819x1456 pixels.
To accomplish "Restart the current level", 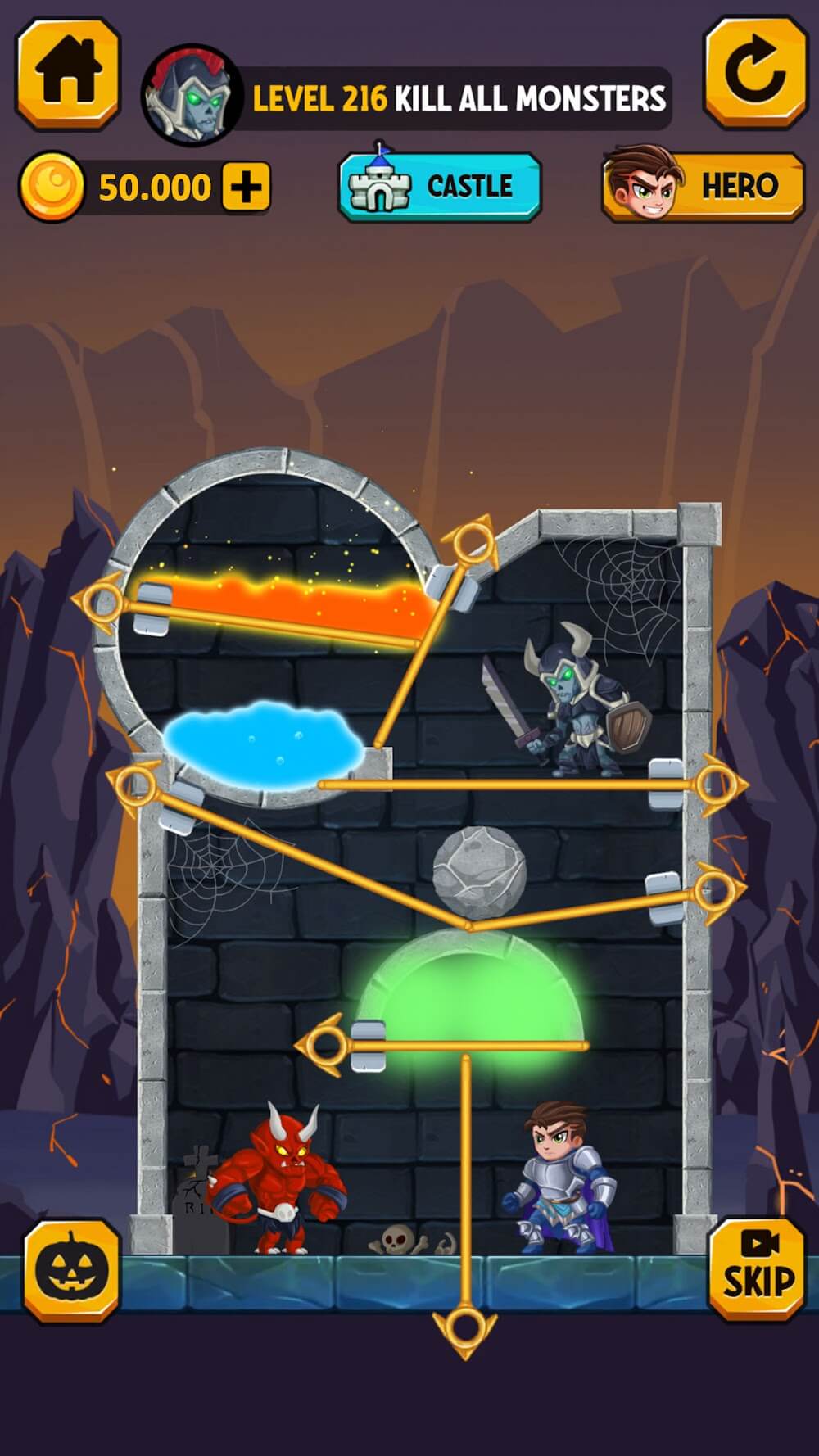I will click(x=755, y=74).
